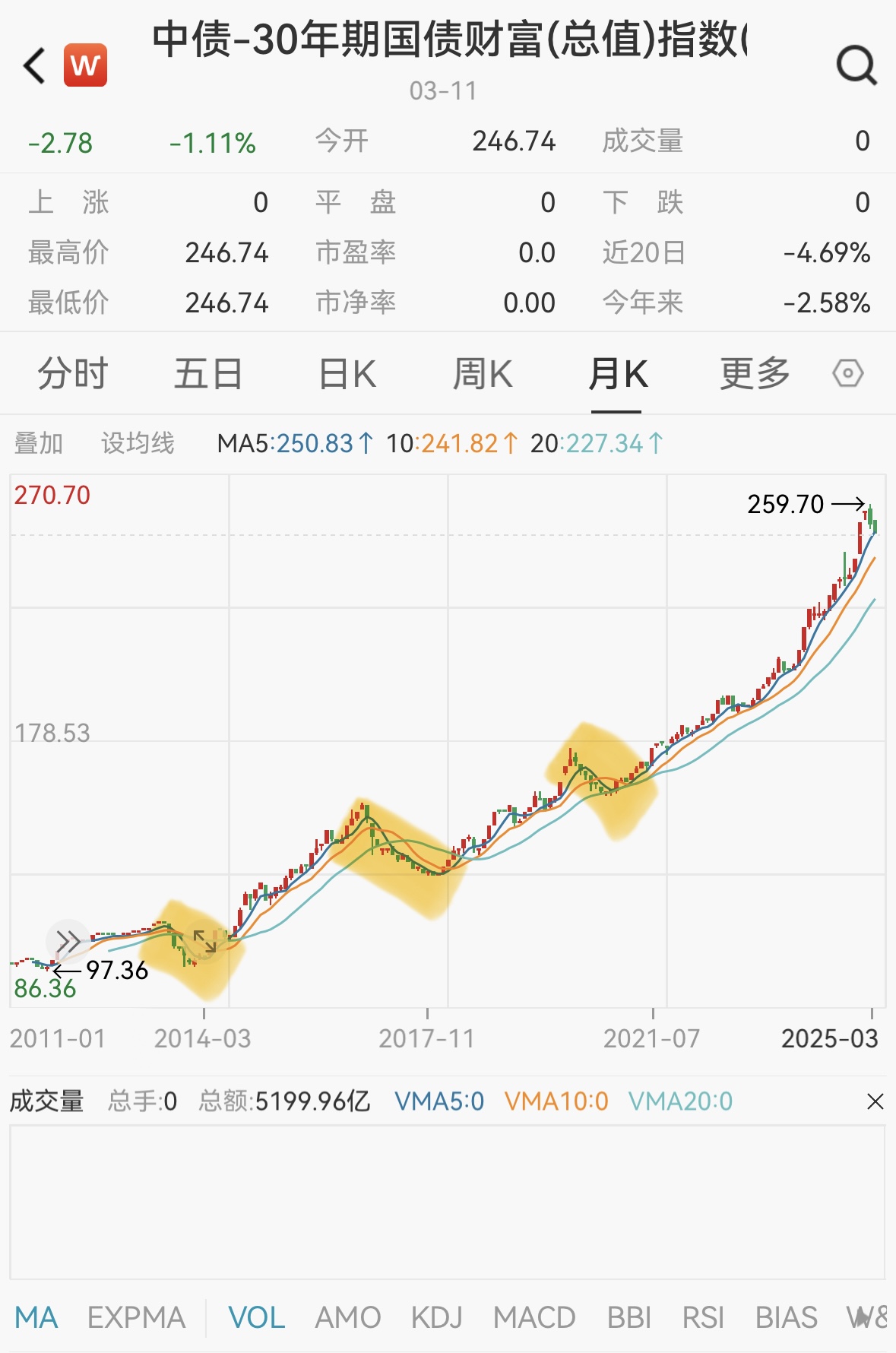Image resolution: width=896 pixels, height=1353 pixels.
Task: Switch to the MACD indicator
Action: pyautogui.click(x=534, y=1317)
